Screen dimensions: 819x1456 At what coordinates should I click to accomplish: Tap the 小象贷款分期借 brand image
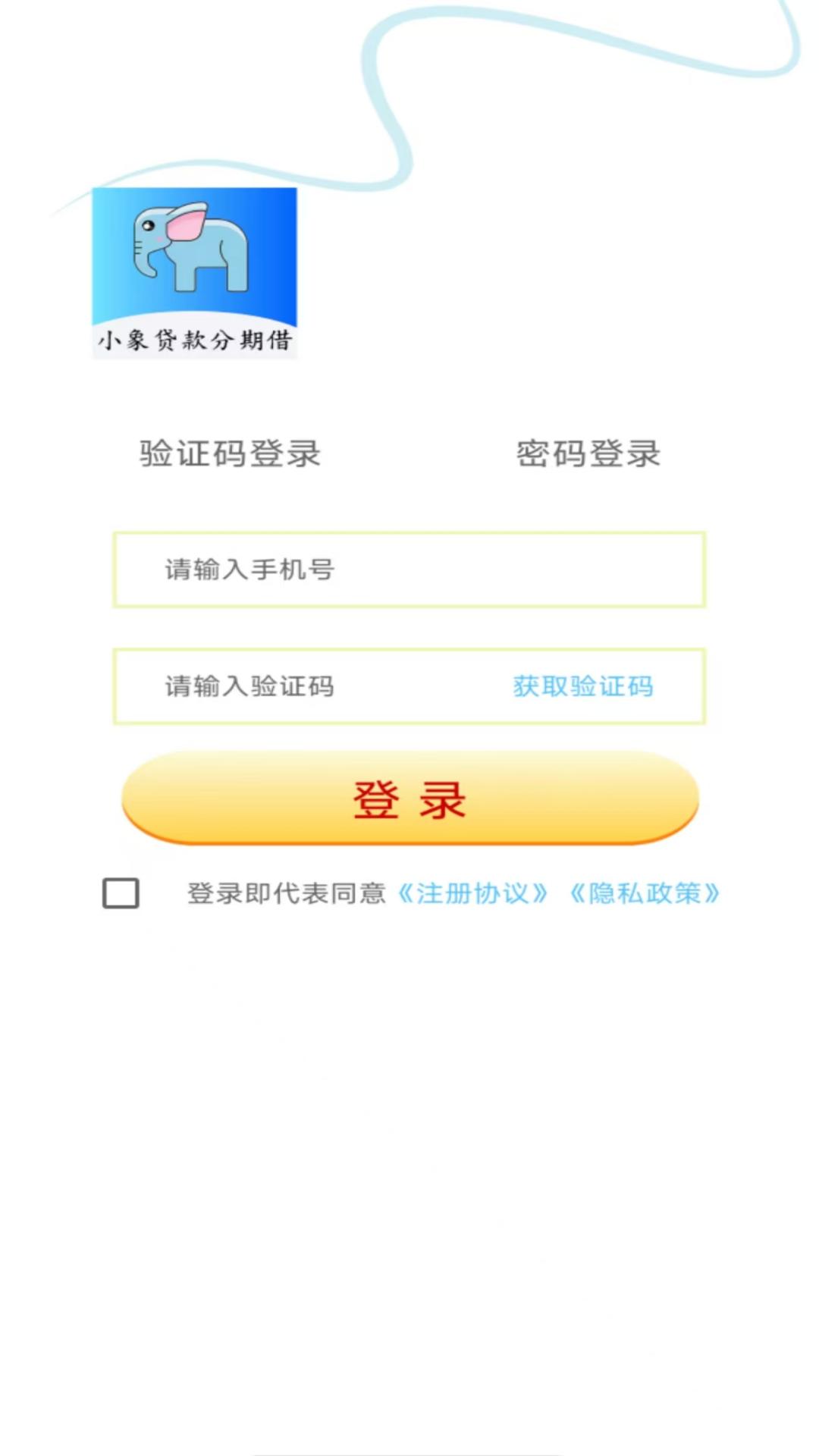(195, 273)
